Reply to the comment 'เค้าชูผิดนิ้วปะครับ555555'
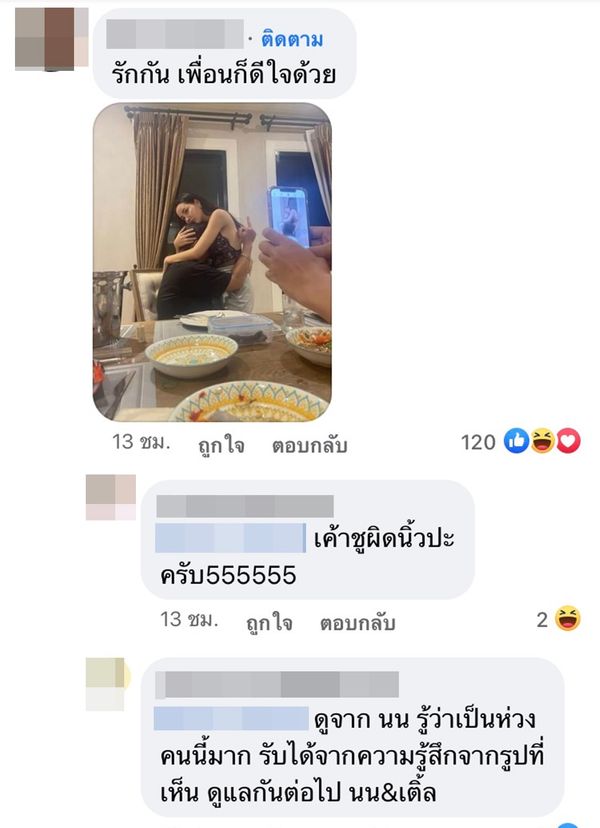Screen dimensions: 600x828 click(x=358, y=622)
